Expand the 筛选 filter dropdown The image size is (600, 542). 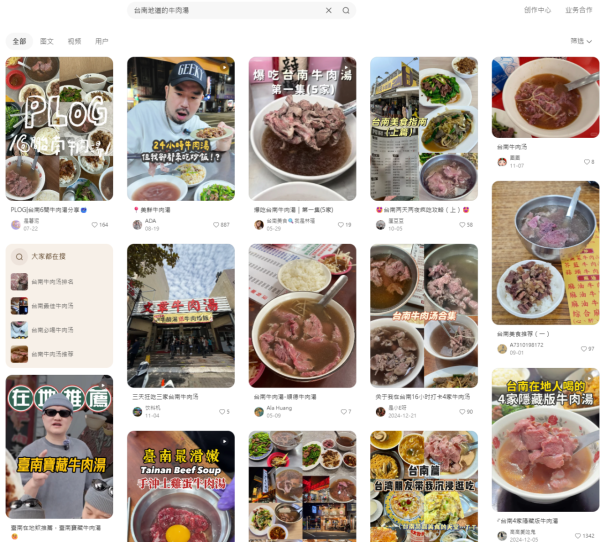coord(581,41)
